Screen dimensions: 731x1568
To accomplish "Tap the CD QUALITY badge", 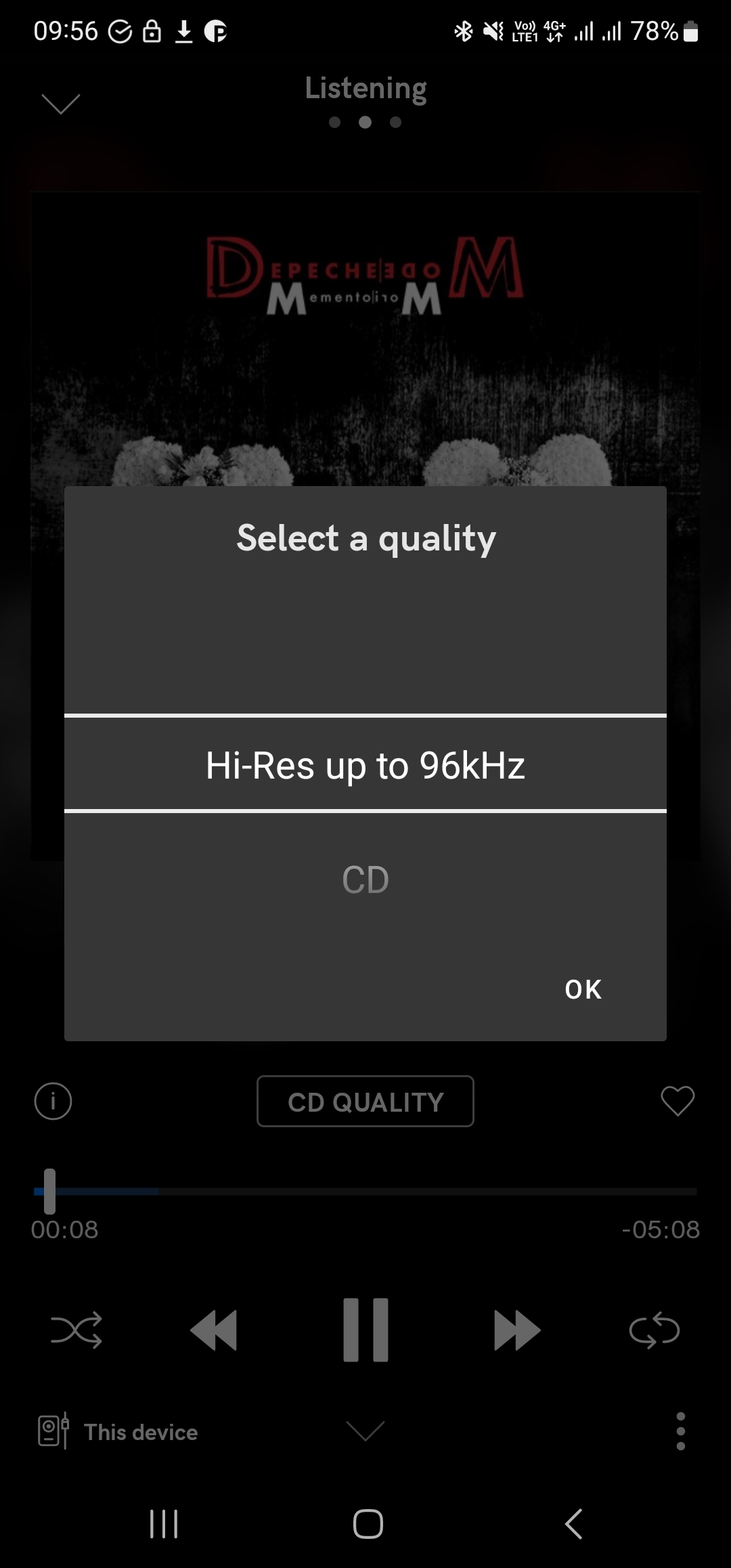I will (x=365, y=1102).
